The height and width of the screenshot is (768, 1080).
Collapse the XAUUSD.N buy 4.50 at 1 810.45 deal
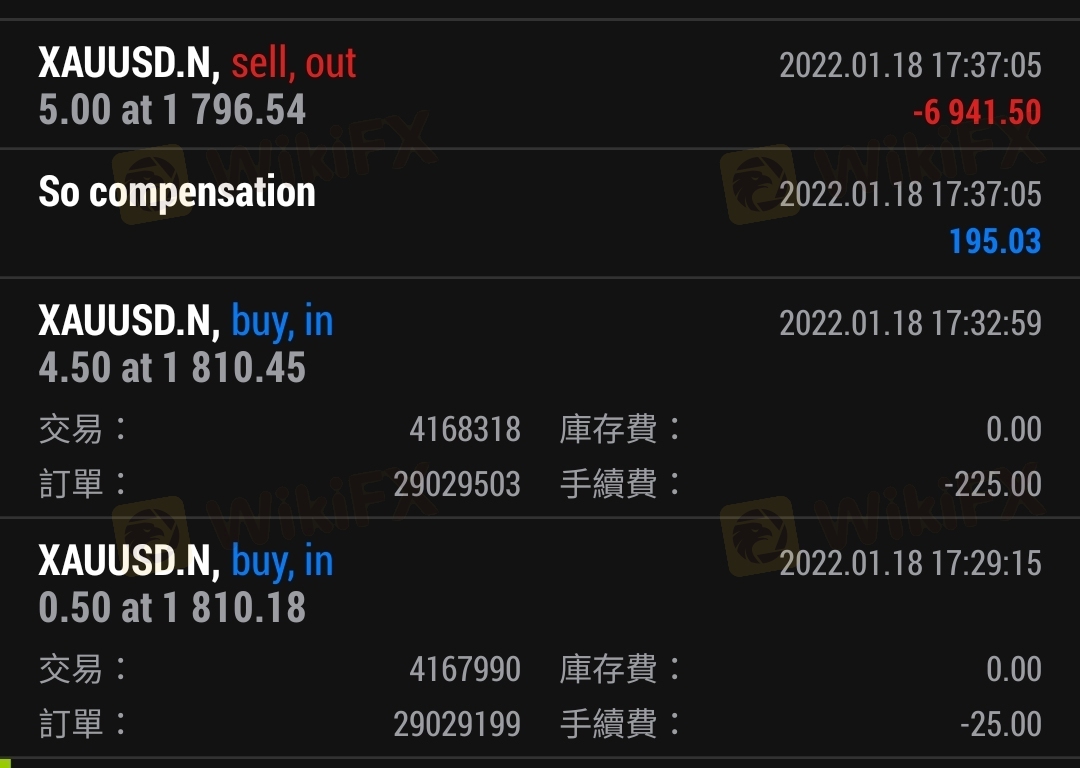[x=540, y=345]
